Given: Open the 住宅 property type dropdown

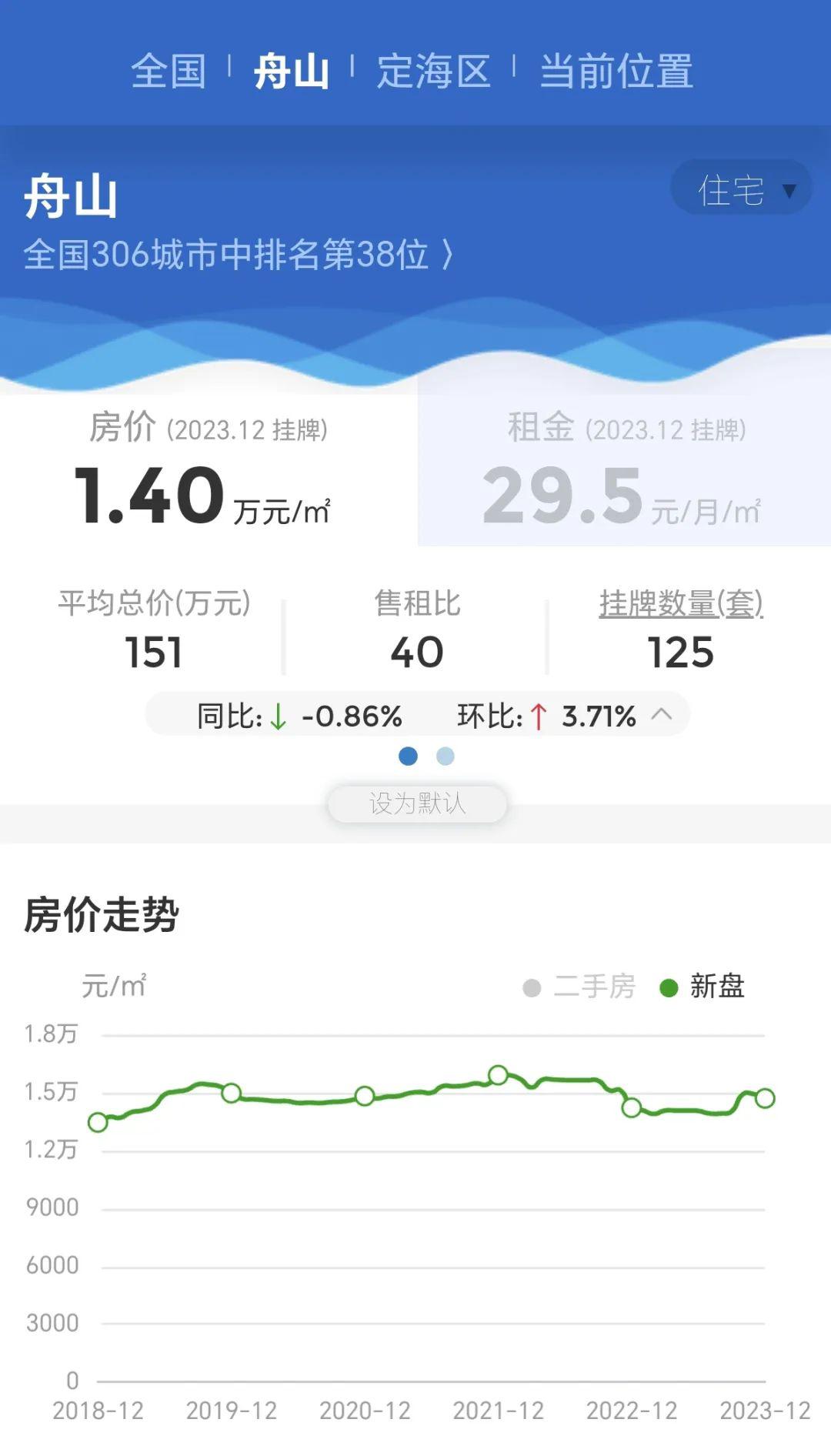Looking at the screenshot, I should 742,188.
